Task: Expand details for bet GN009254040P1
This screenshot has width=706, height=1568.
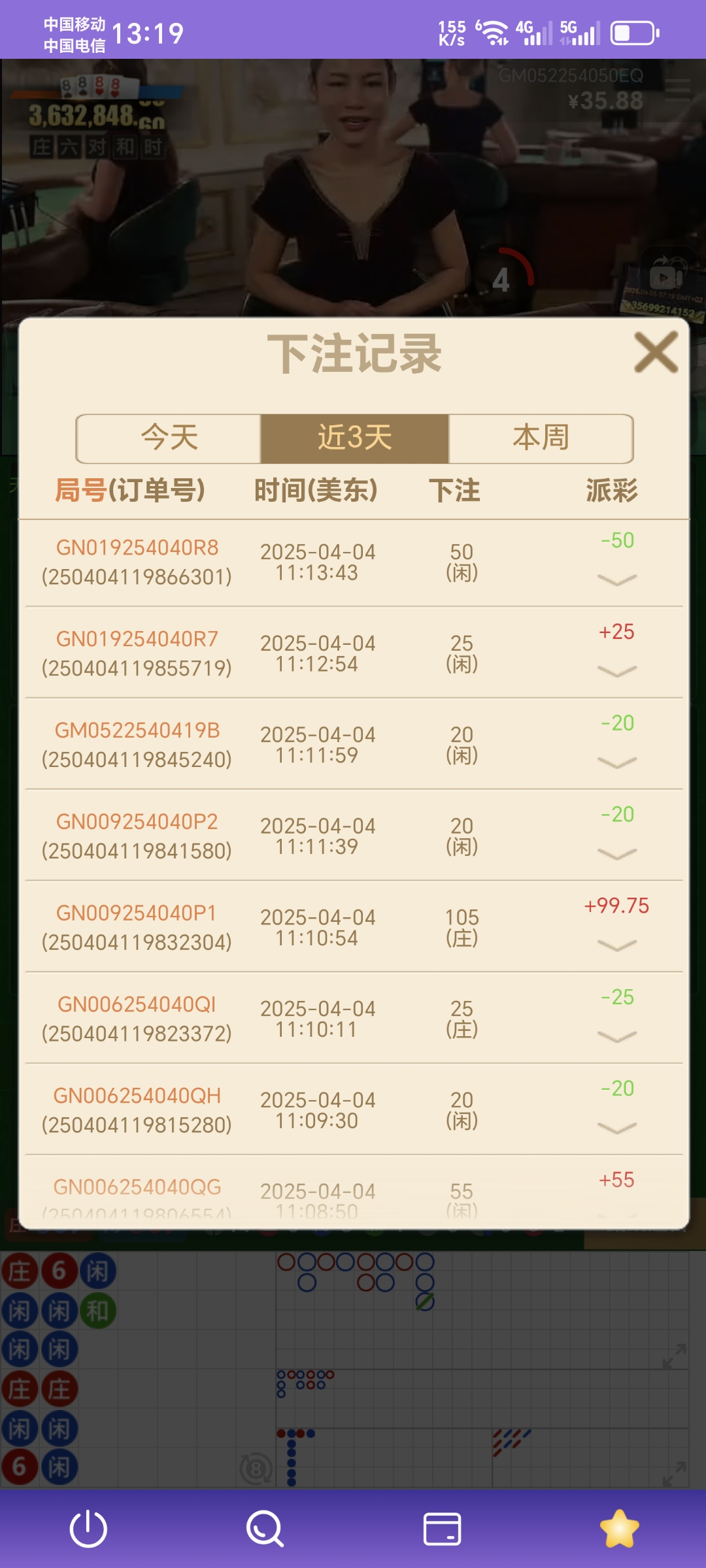Action: [616, 946]
